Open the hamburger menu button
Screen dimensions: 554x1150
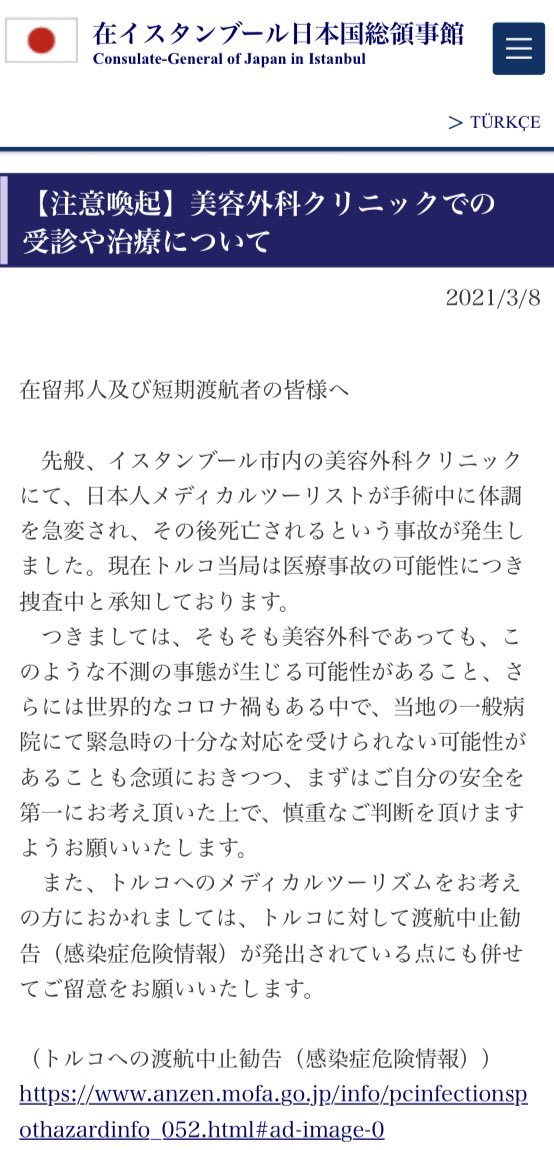(x=518, y=48)
